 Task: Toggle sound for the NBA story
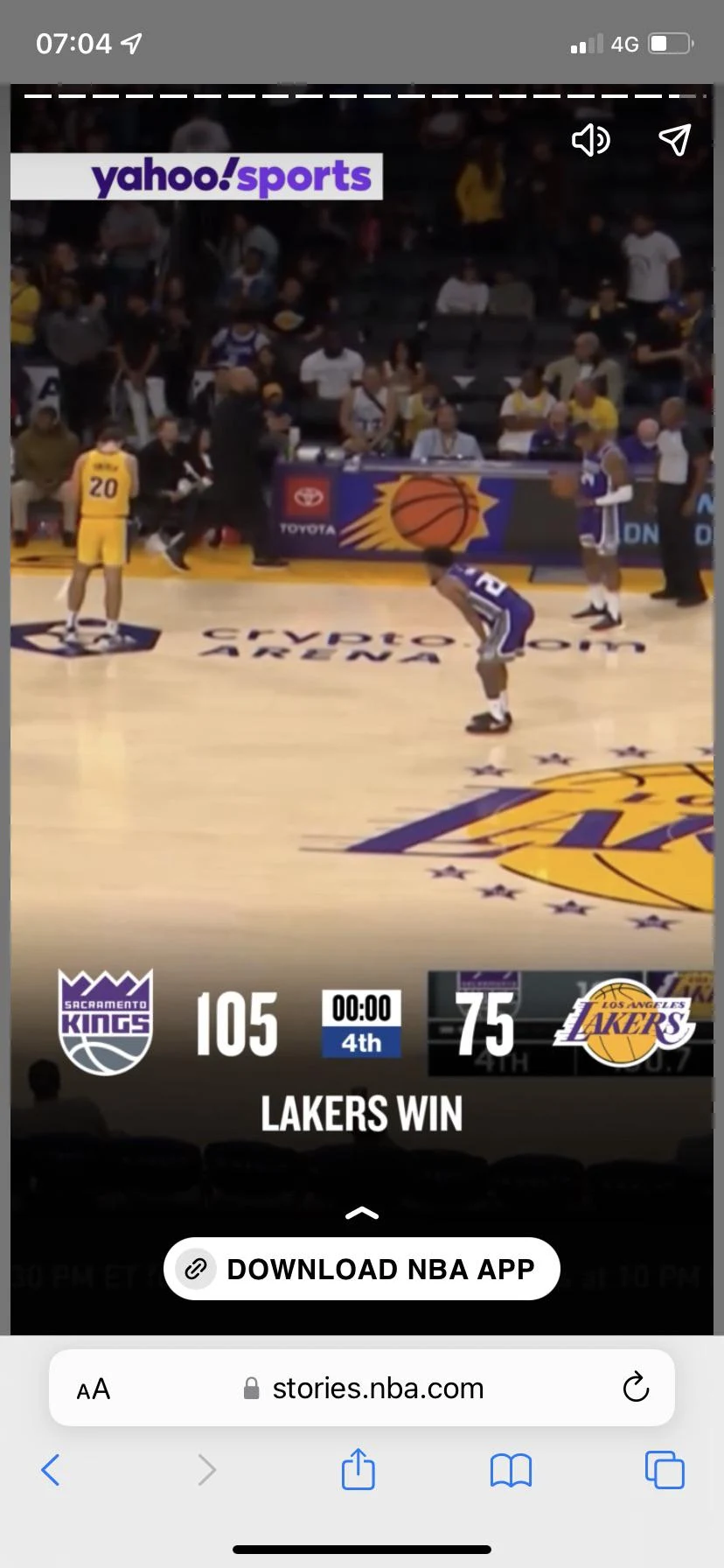pyautogui.click(x=589, y=140)
